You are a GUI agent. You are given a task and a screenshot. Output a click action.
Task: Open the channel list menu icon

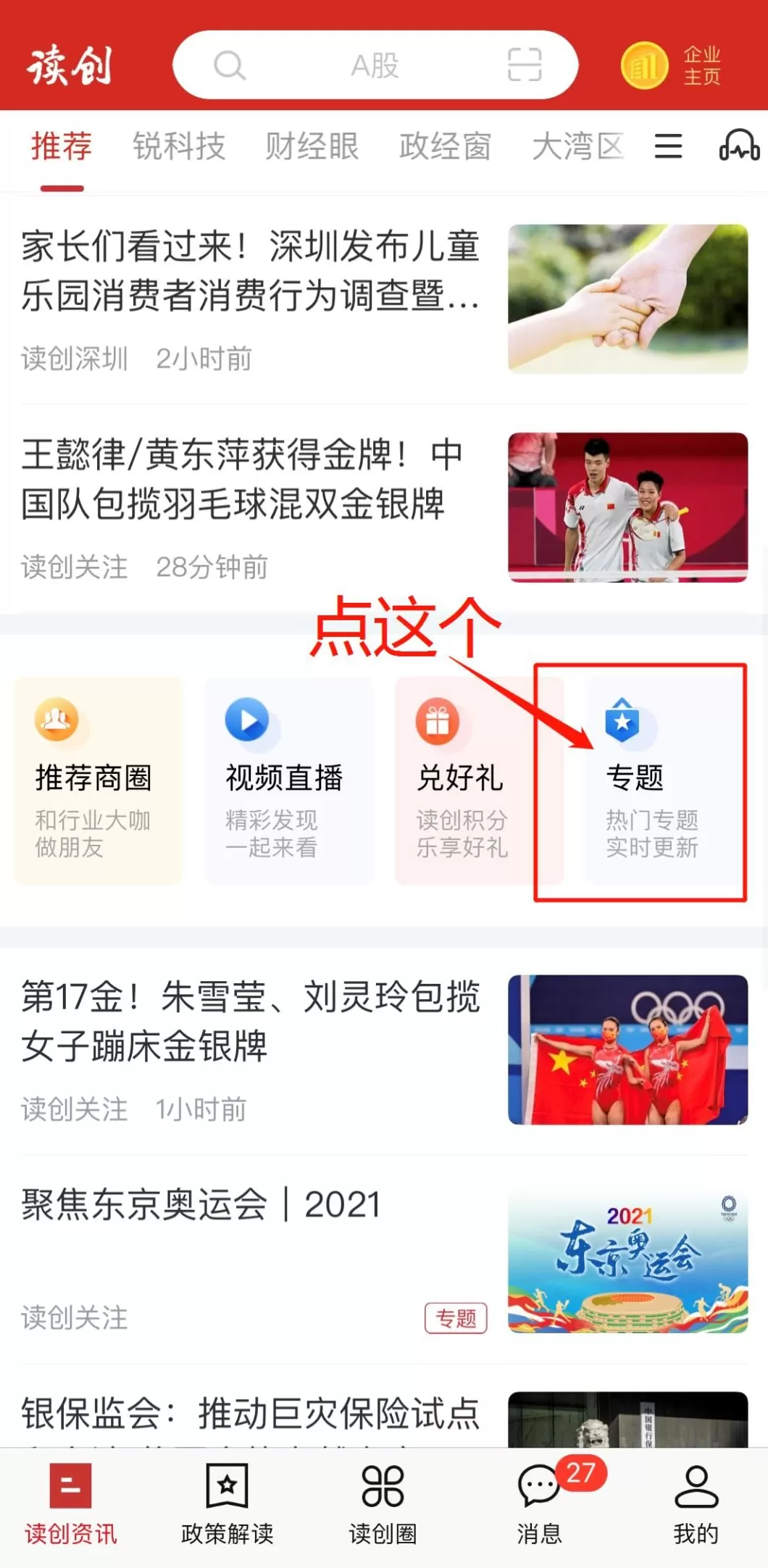coord(668,146)
